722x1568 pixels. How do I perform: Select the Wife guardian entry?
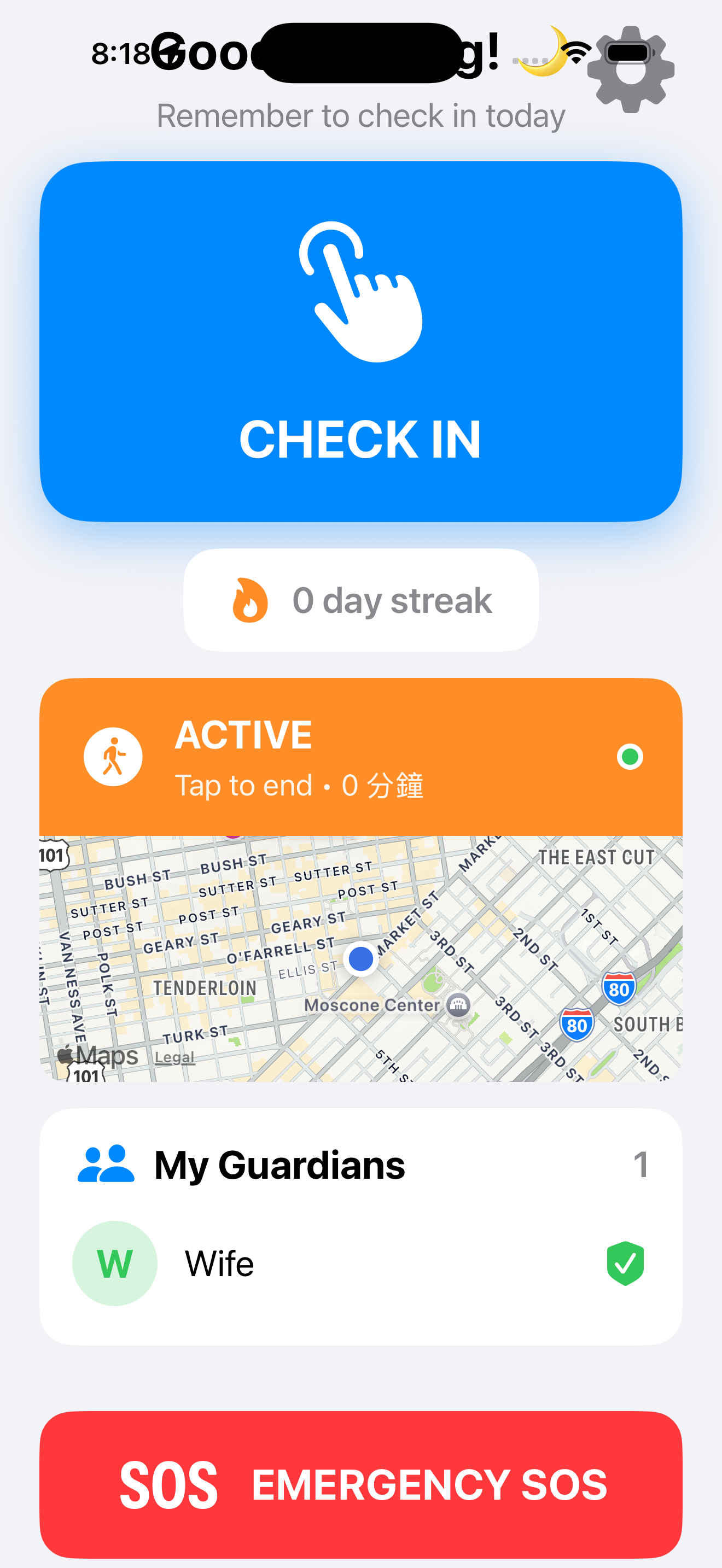click(361, 1263)
